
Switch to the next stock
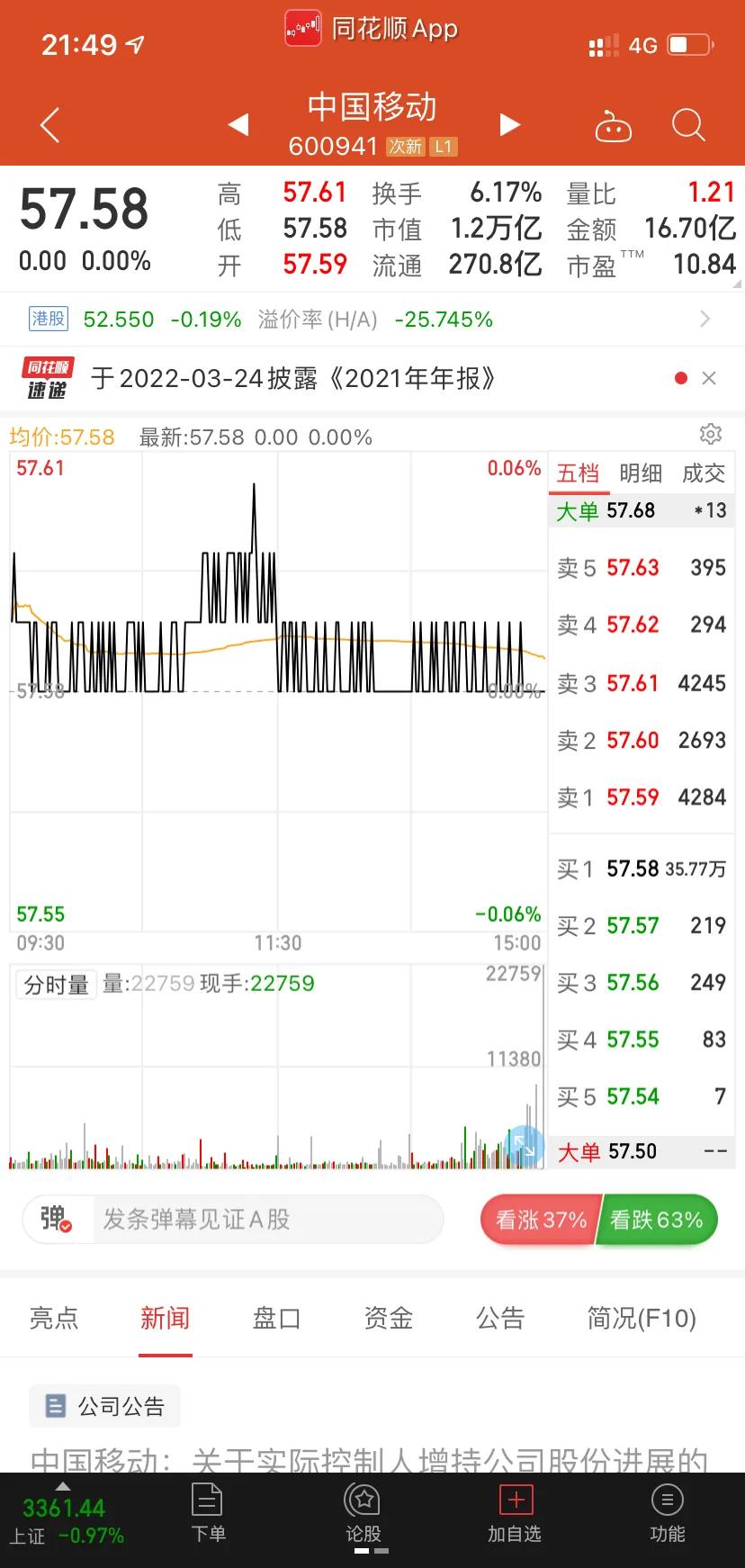[509, 124]
